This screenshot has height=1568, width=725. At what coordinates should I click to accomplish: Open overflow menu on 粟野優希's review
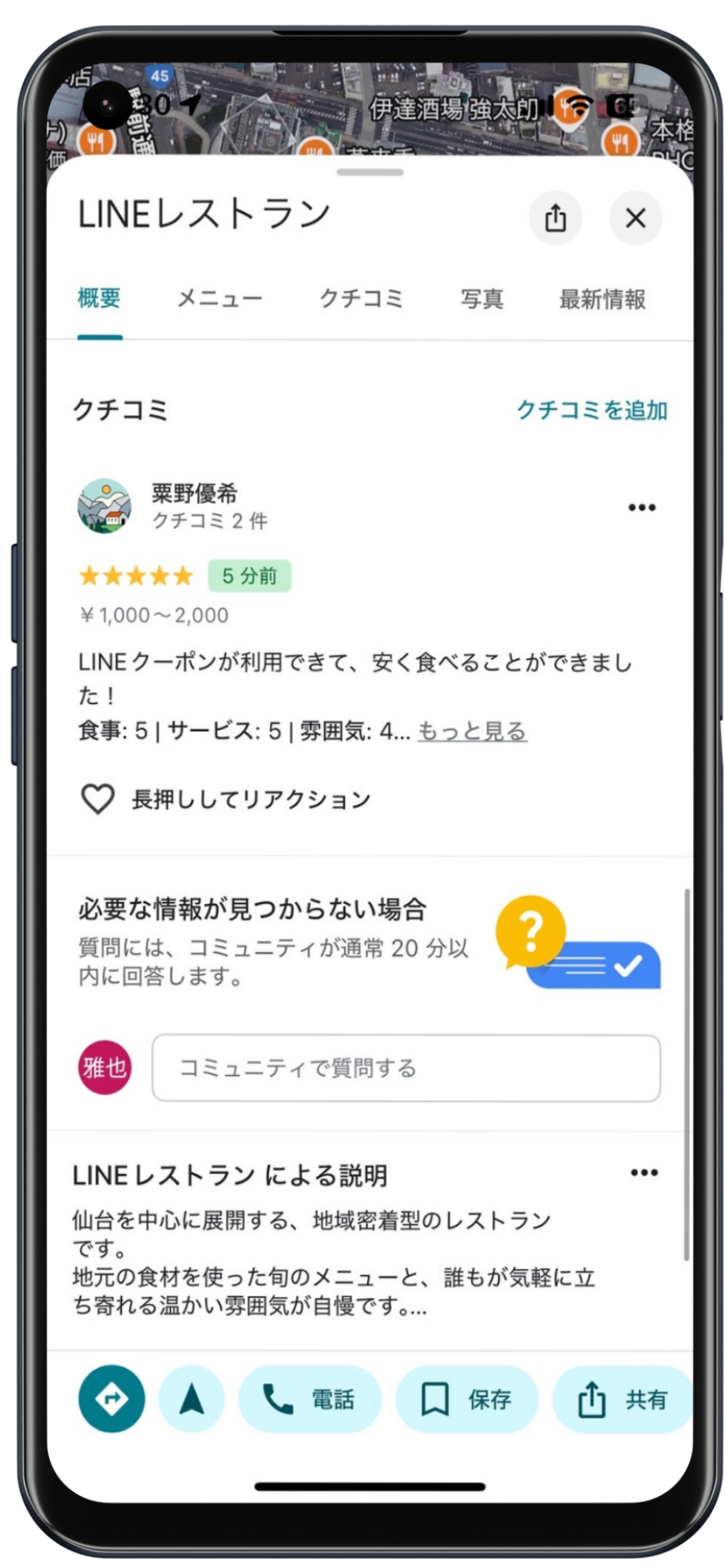[642, 507]
